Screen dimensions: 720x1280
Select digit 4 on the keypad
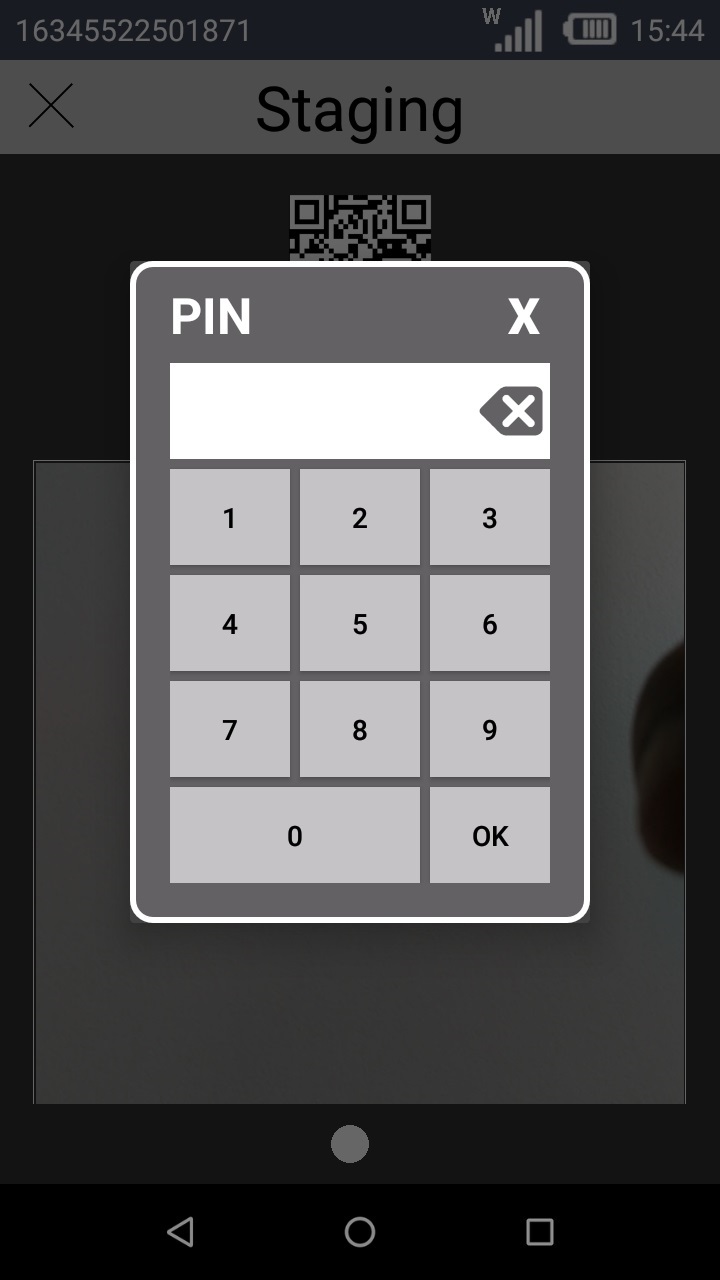pyautogui.click(x=230, y=623)
